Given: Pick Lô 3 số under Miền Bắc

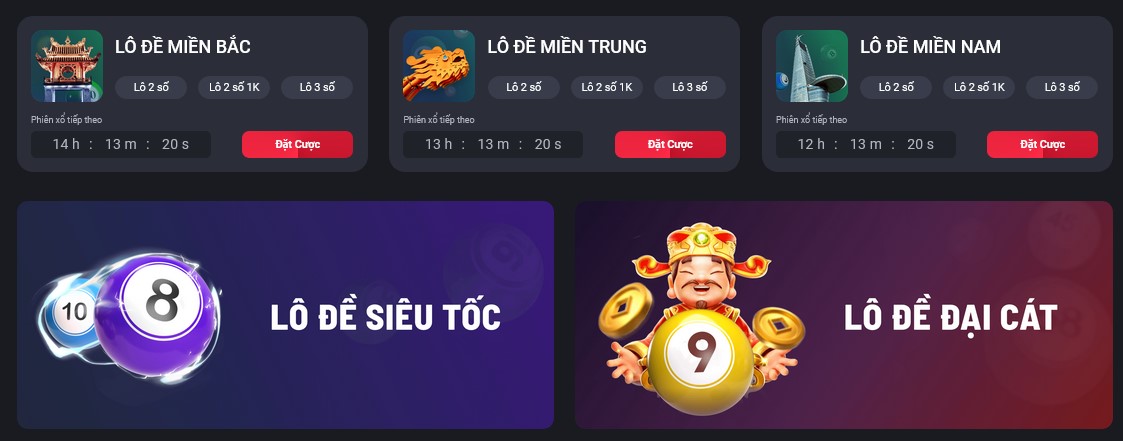Looking at the screenshot, I should point(316,87).
